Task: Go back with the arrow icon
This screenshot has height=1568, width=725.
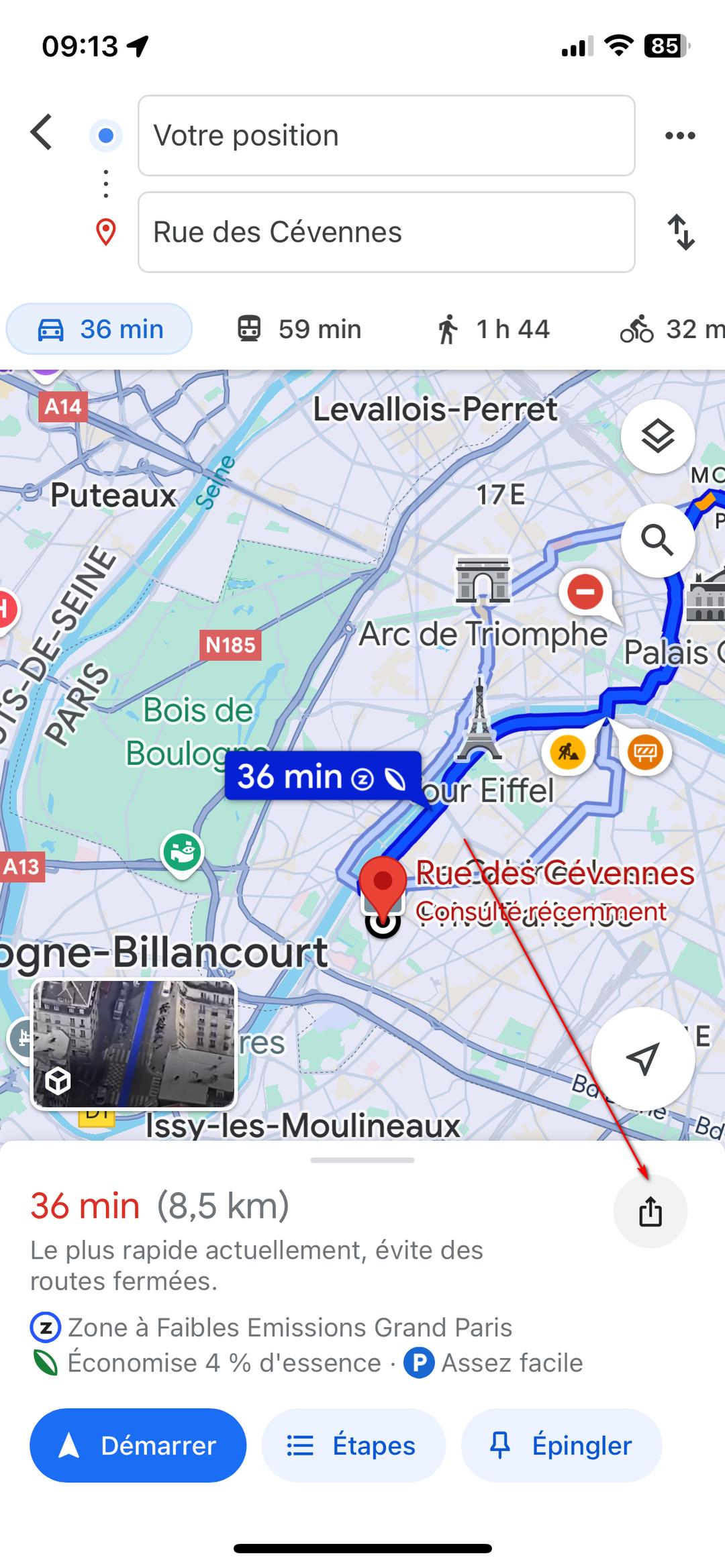Action: [42, 132]
